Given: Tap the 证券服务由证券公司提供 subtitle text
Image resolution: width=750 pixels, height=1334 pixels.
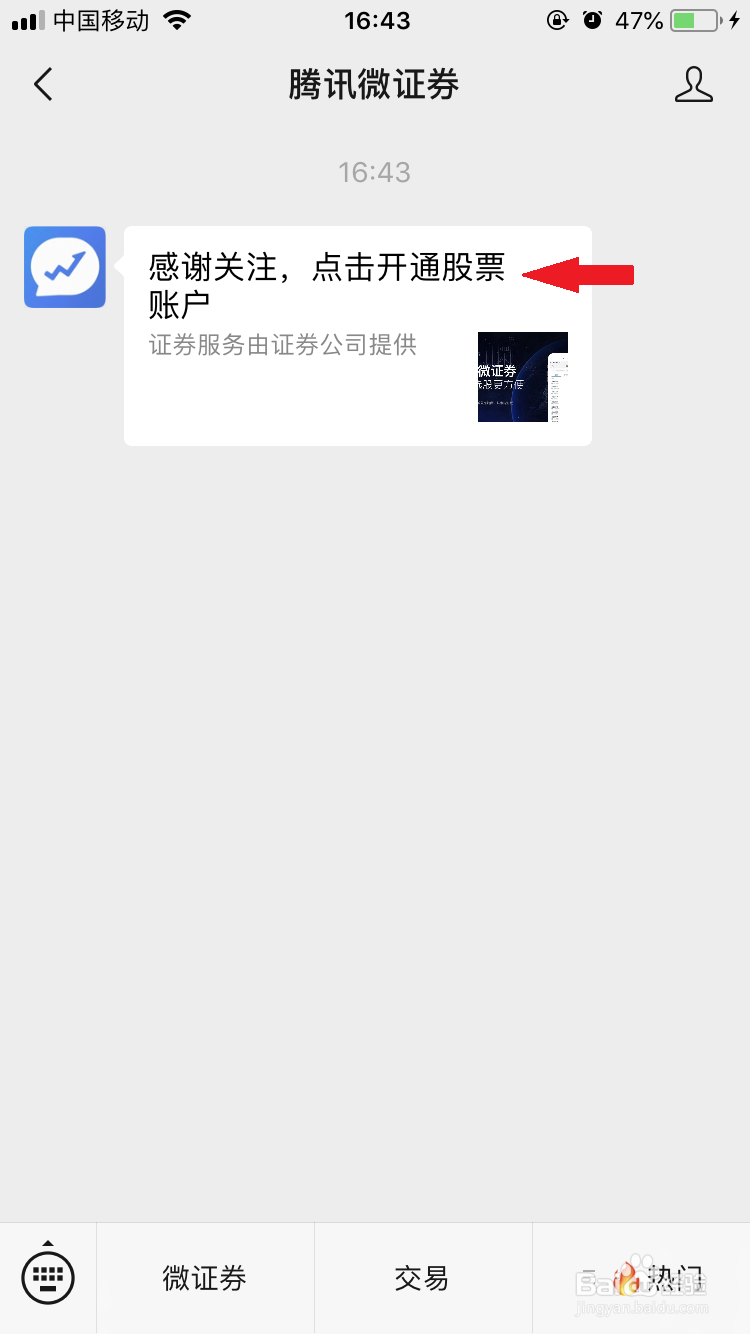Looking at the screenshot, I should (x=281, y=345).
